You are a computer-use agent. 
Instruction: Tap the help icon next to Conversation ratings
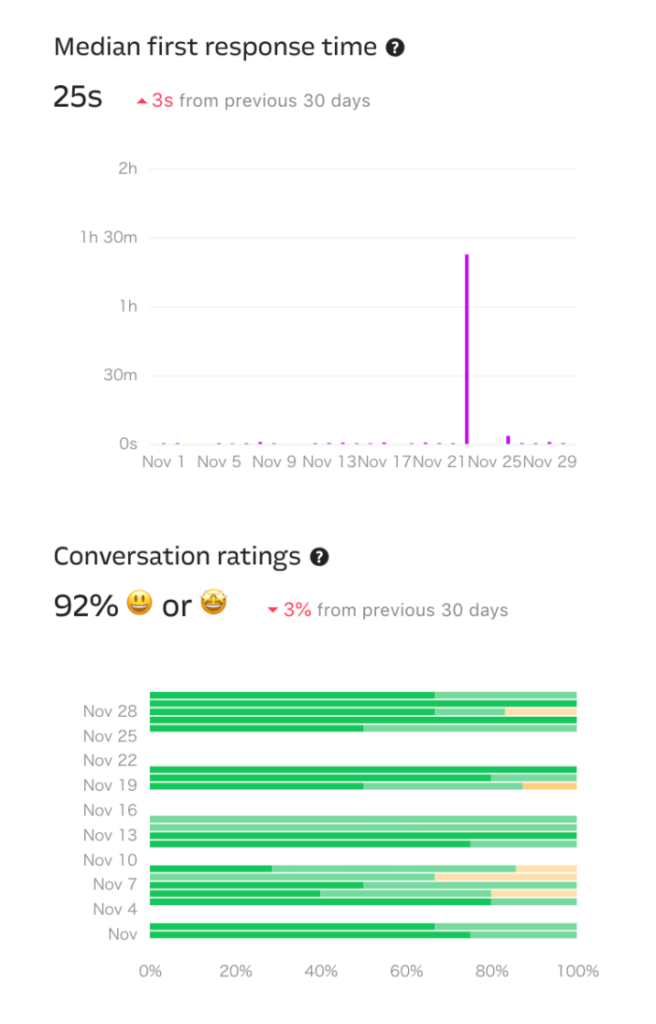[319, 557]
